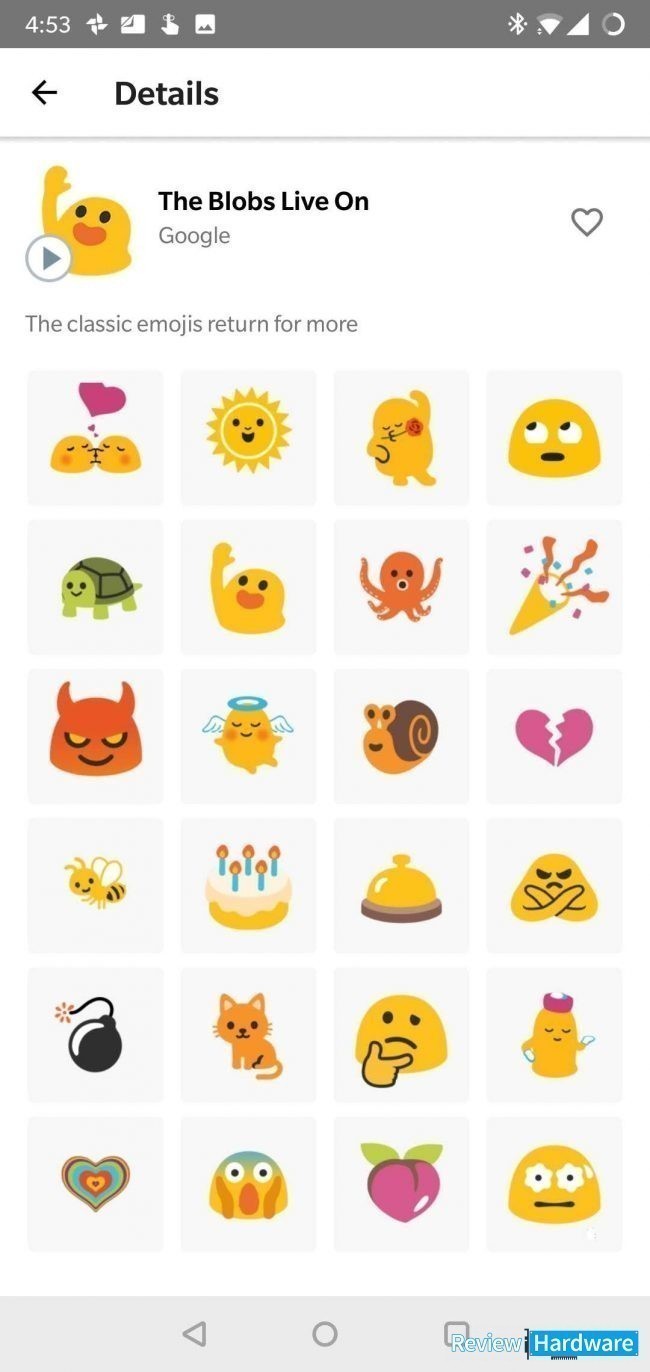The image size is (650, 1372).
Task: Tap the peach sticker
Action: pos(401,1184)
